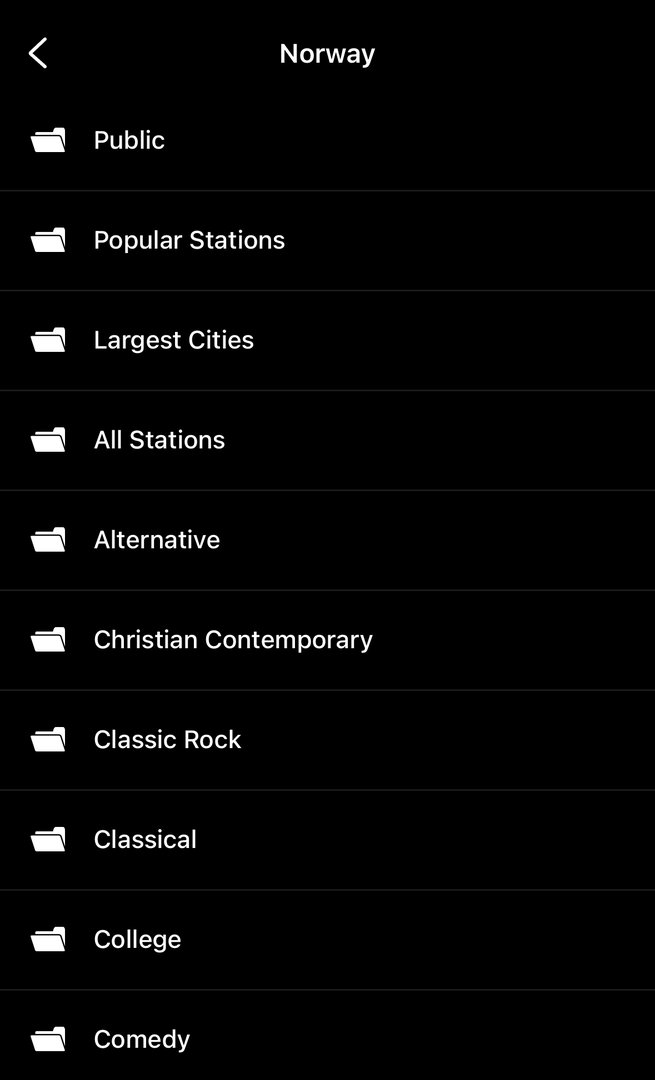Open the Classical genre folder
This screenshot has width=655, height=1080.
pos(145,840)
